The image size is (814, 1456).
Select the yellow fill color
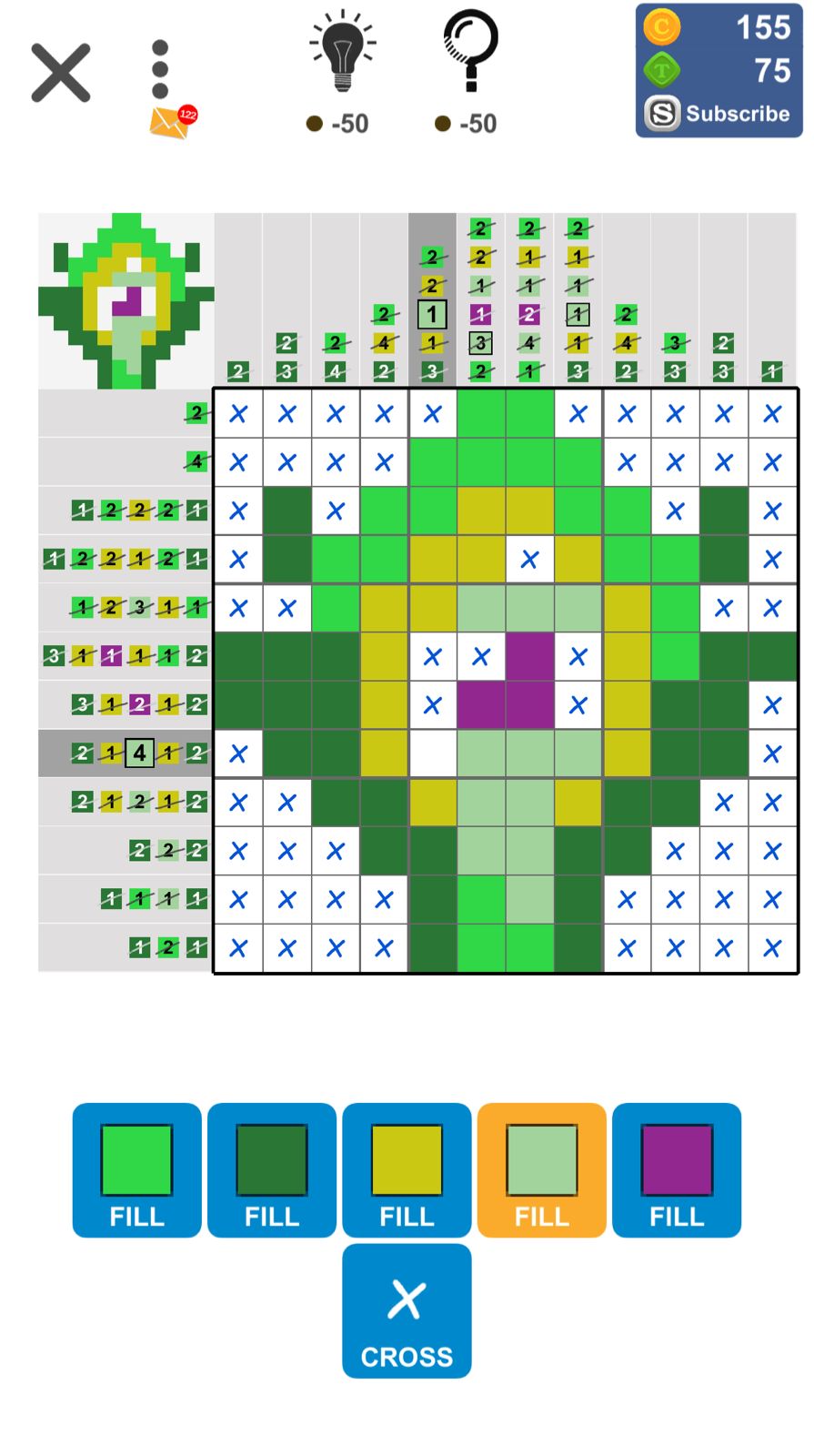pos(407,1169)
